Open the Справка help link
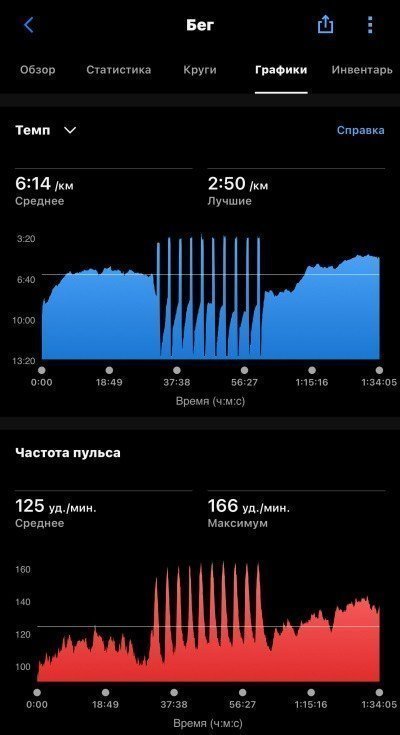This screenshot has width=400, height=735. coord(361,130)
